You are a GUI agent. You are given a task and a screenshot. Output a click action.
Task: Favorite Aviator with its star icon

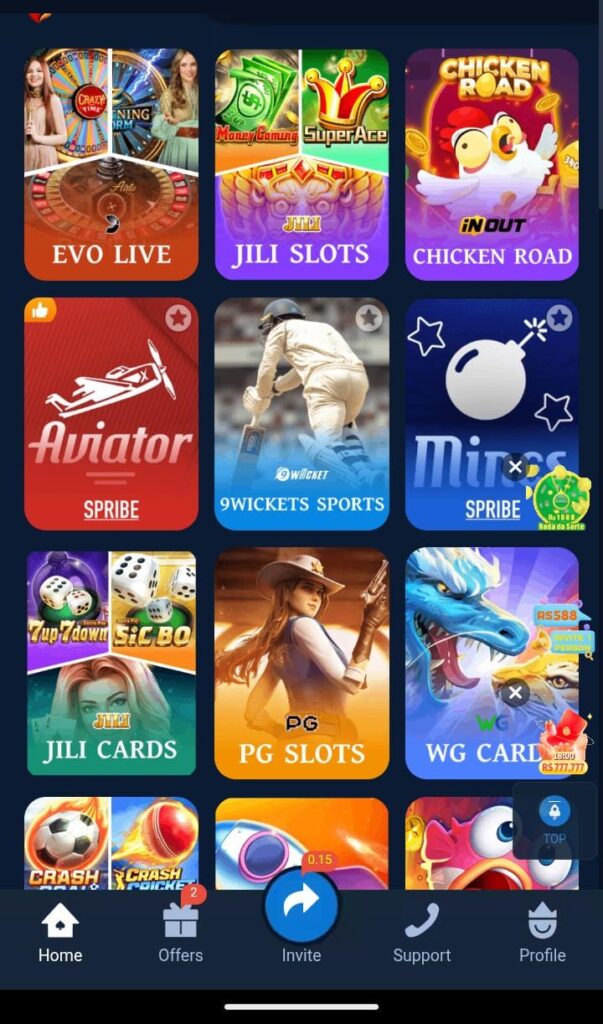coord(178,318)
